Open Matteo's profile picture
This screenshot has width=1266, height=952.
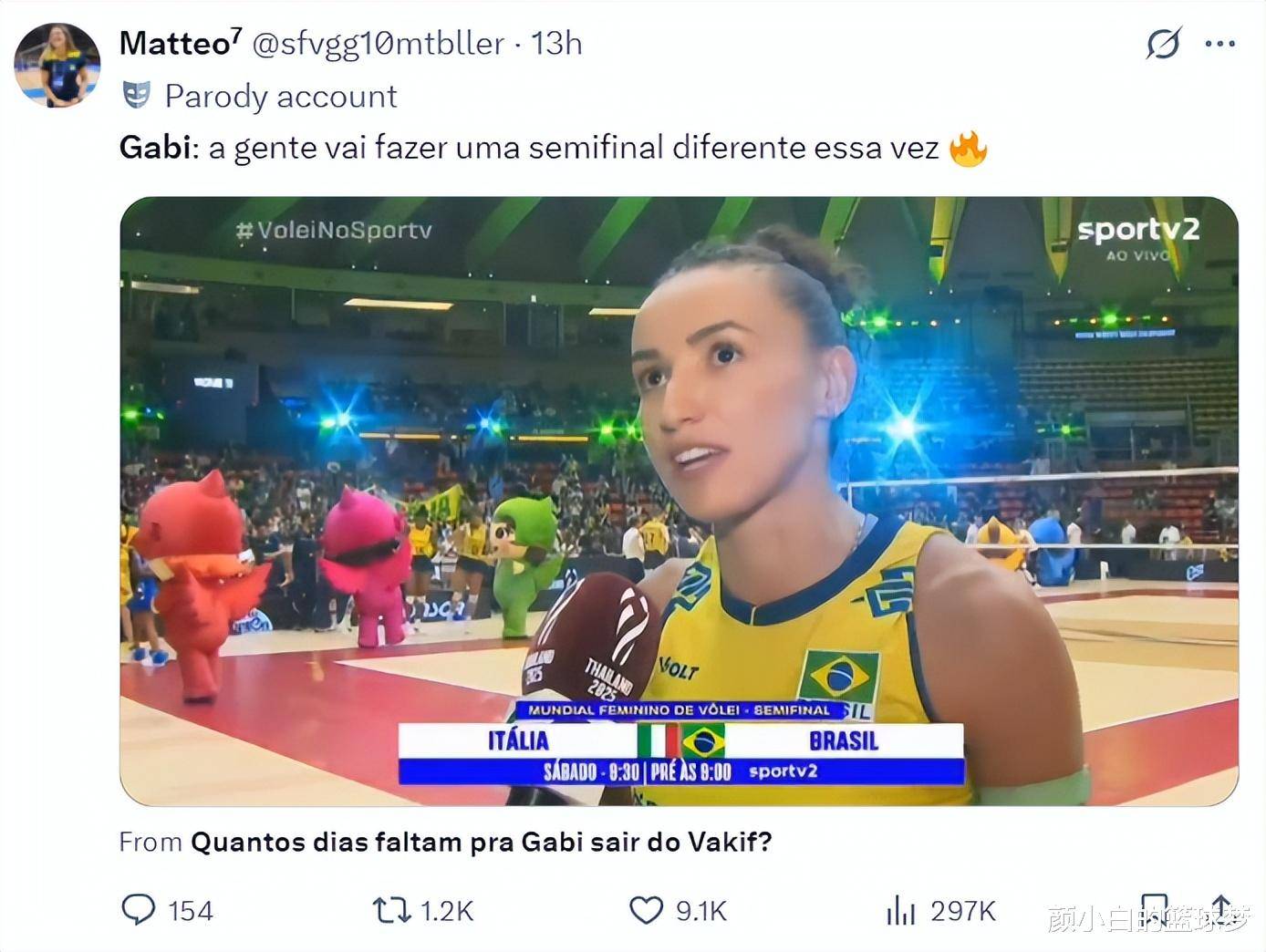point(57,66)
